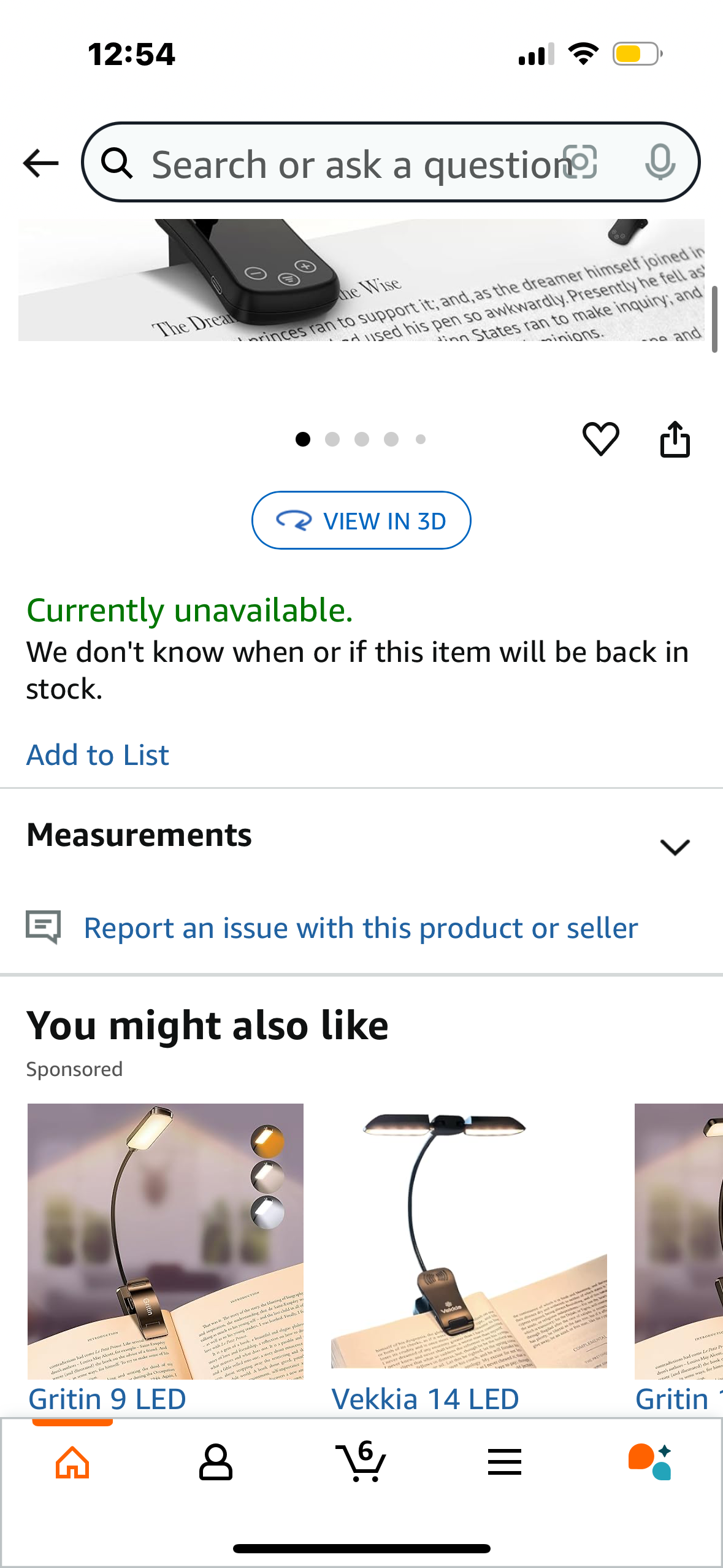The width and height of the screenshot is (723, 1568).
Task: Open the account profile tab
Action: [x=216, y=1463]
